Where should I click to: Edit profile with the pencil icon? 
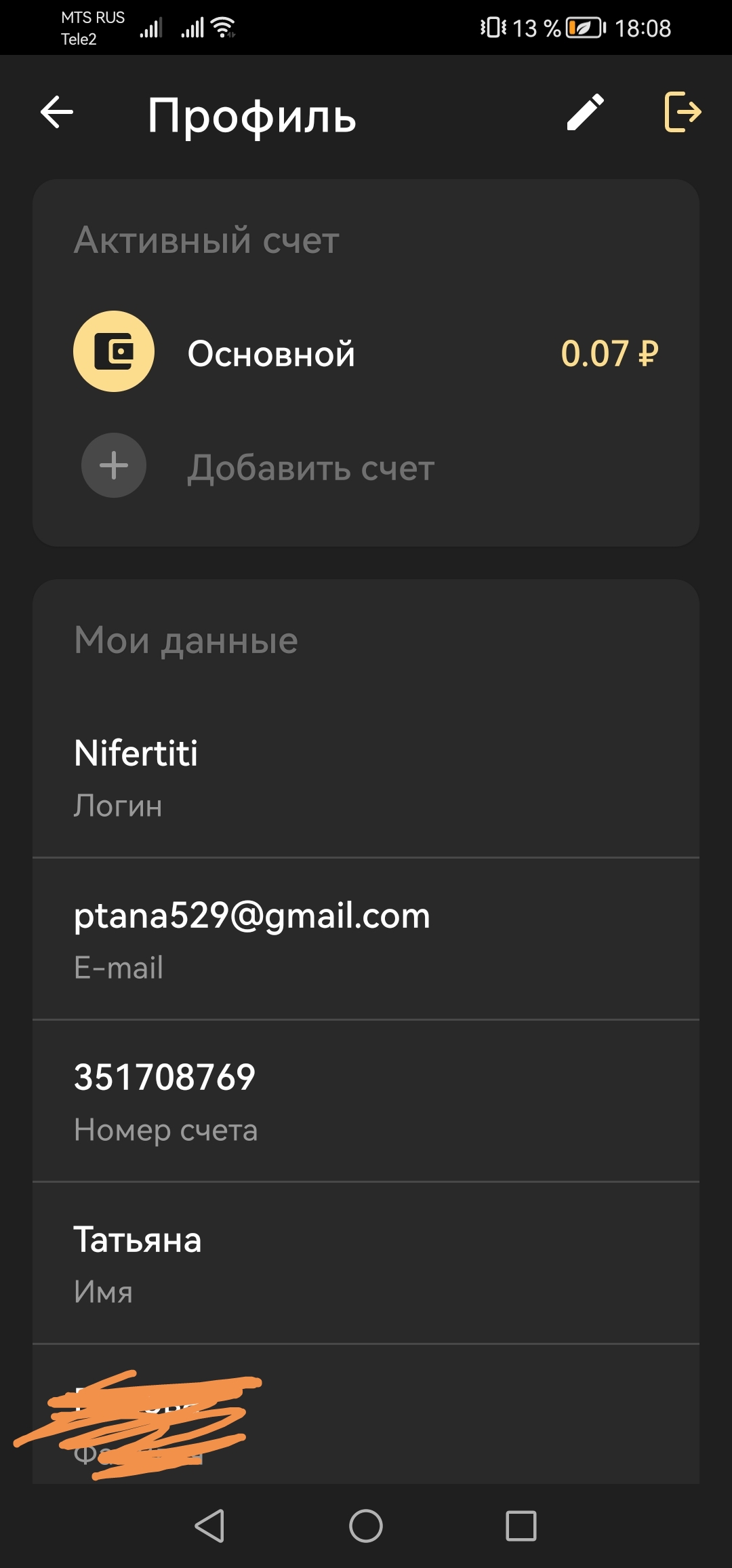[585, 113]
